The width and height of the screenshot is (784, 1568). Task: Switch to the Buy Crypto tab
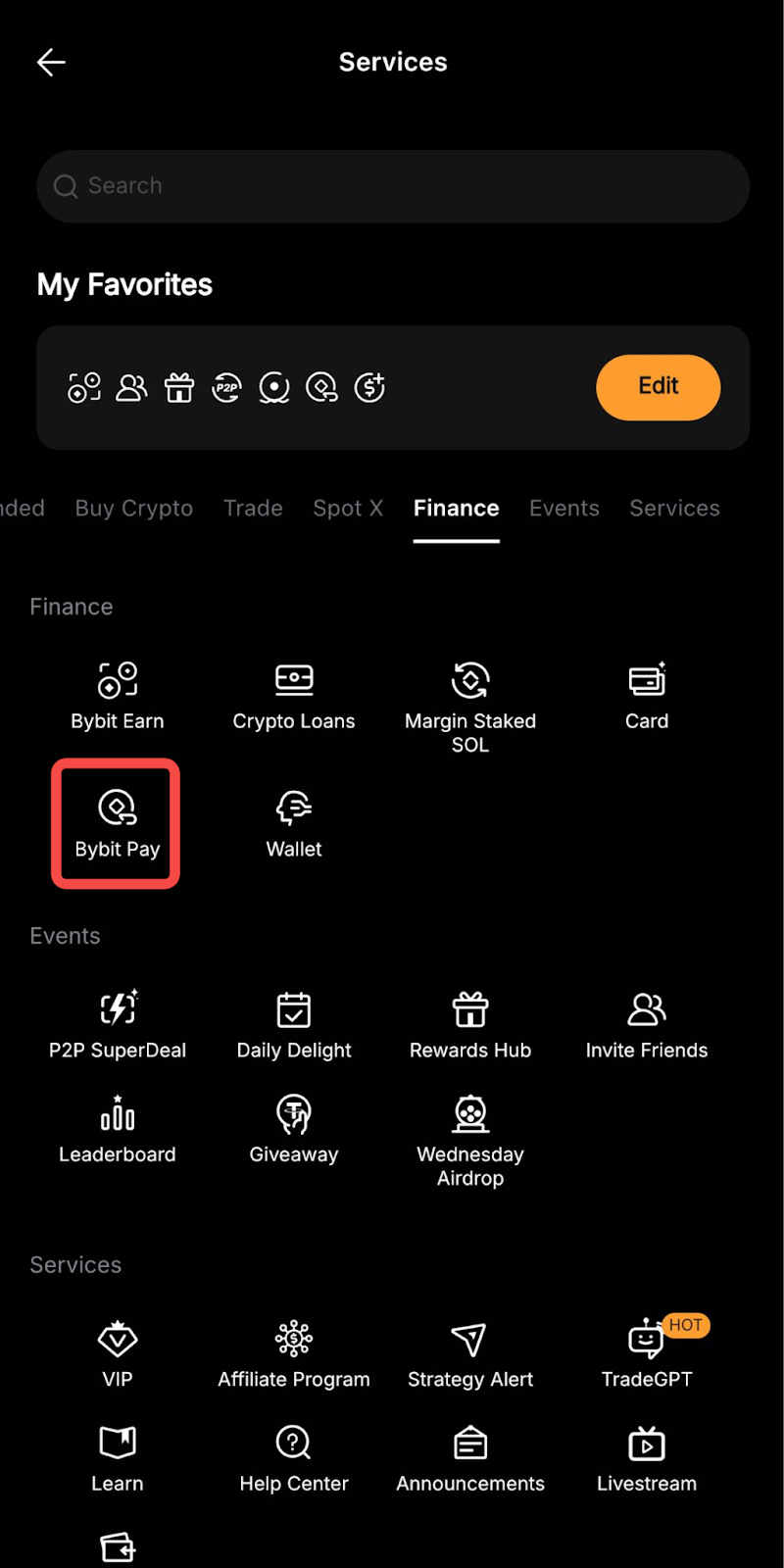pyautogui.click(x=134, y=509)
